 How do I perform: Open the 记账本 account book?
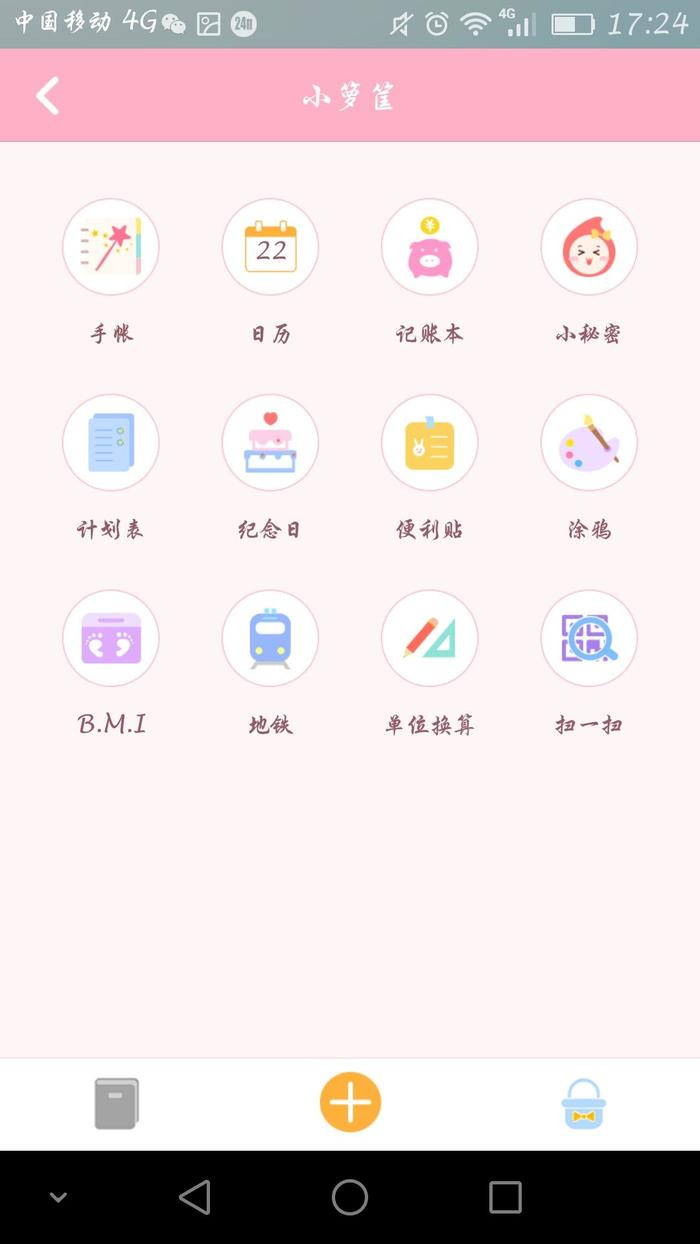coord(430,247)
